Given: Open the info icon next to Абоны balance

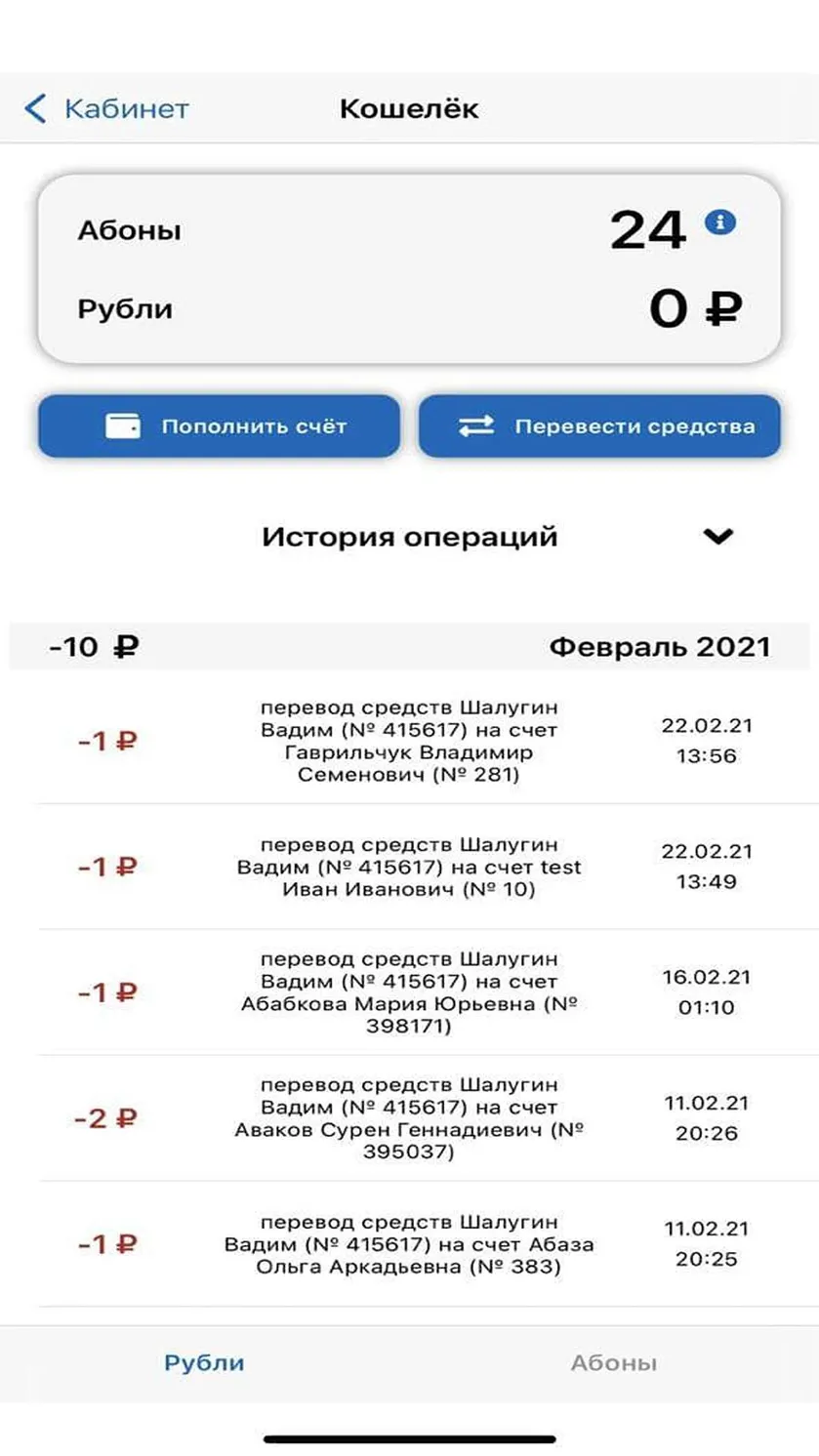Looking at the screenshot, I should 720,222.
